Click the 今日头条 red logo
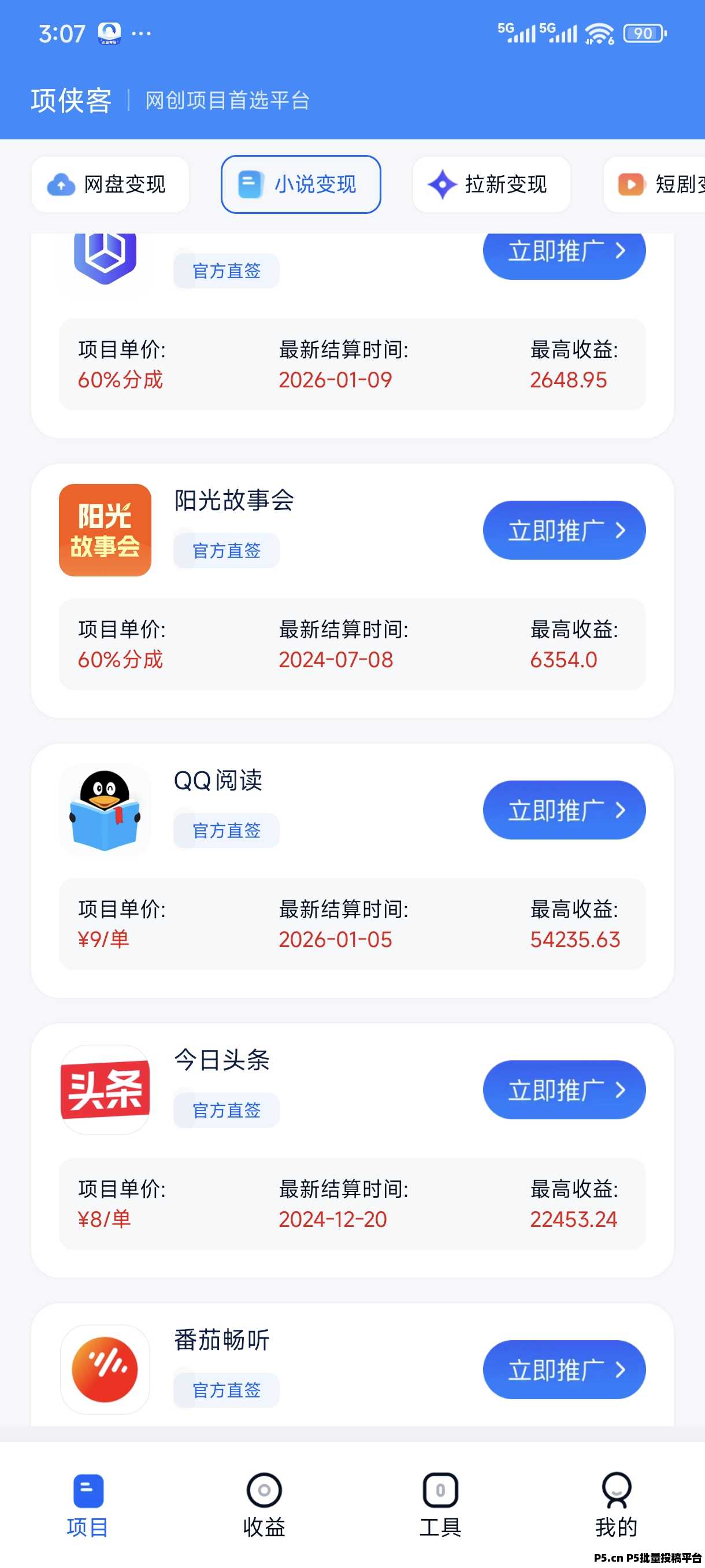 tap(105, 1090)
